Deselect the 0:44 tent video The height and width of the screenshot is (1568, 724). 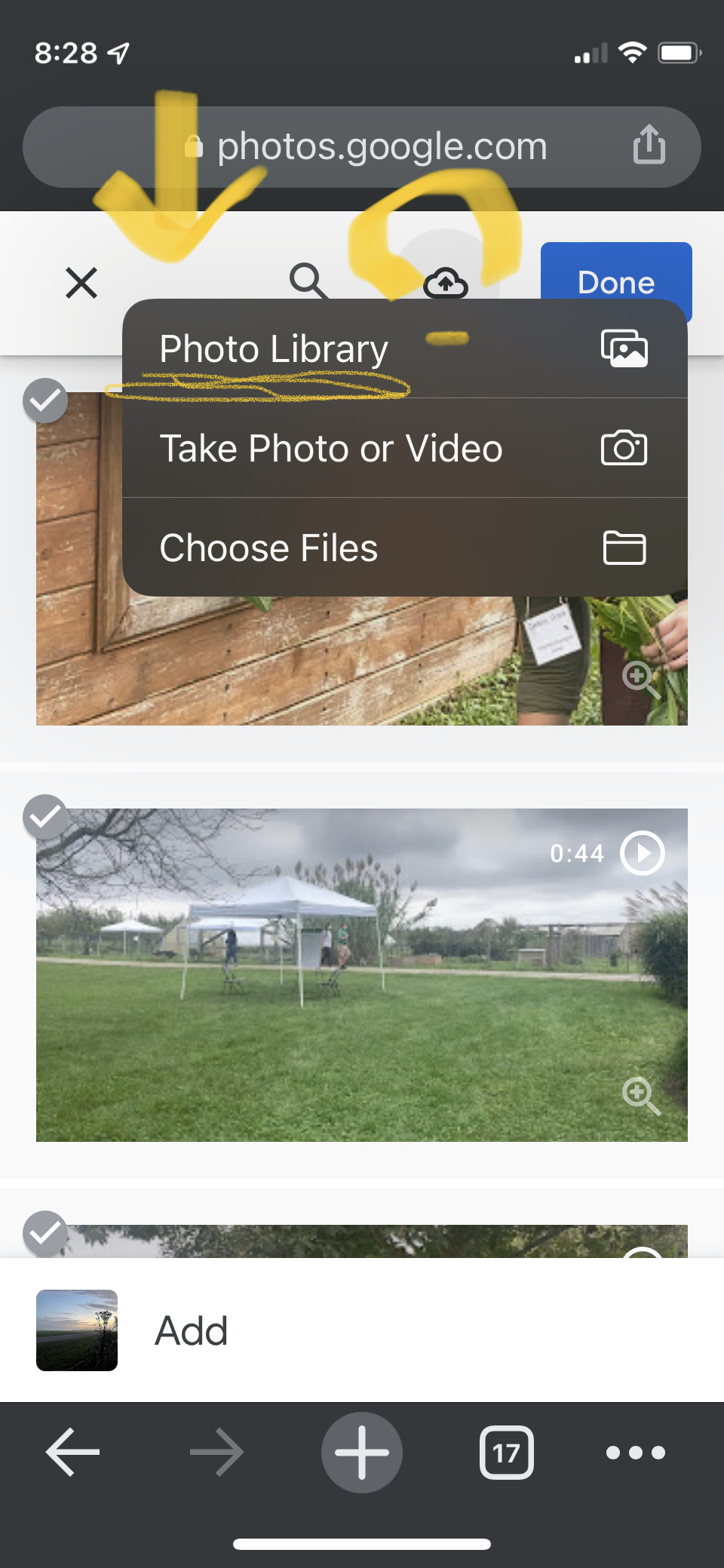(x=45, y=817)
